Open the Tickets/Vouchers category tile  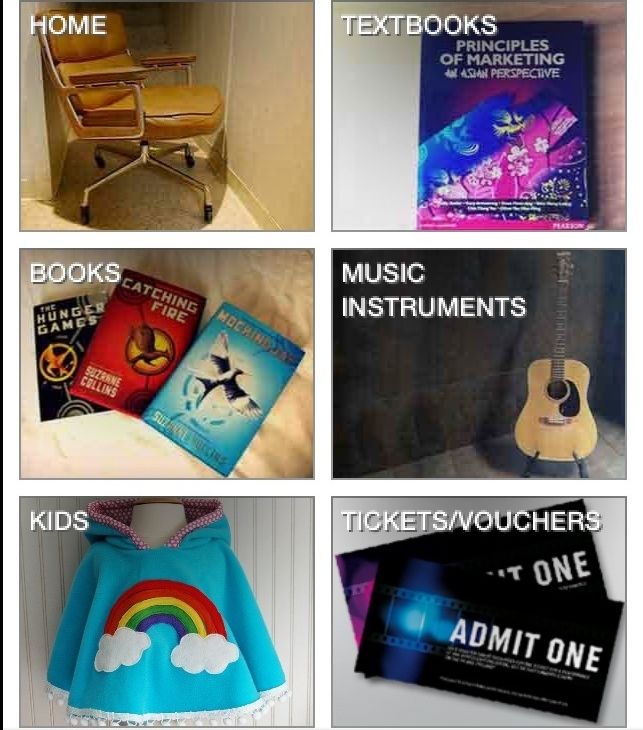(479, 612)
